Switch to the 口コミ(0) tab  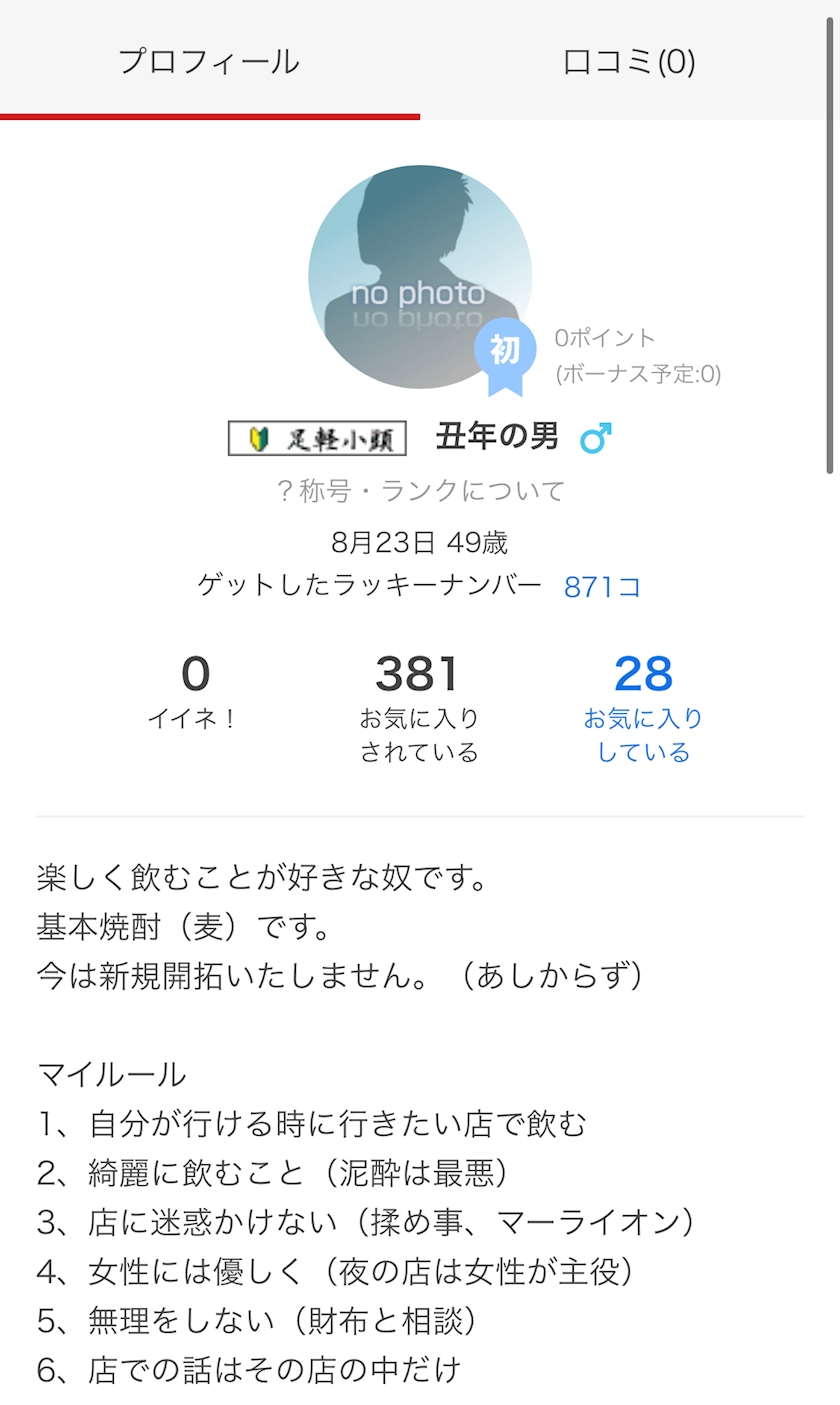tap(629, 62)
